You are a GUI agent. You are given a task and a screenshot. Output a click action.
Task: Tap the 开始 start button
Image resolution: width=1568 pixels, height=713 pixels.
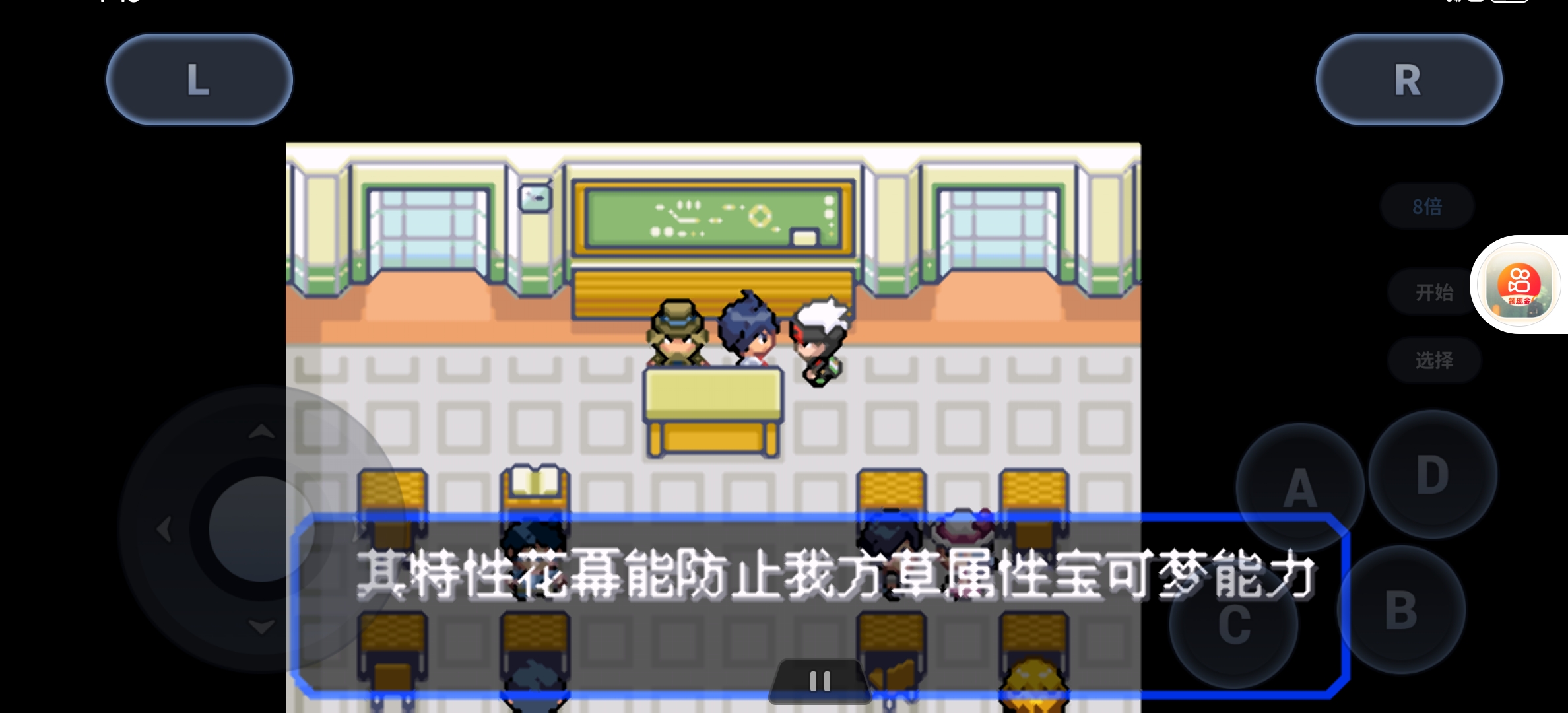point(1433,292)
